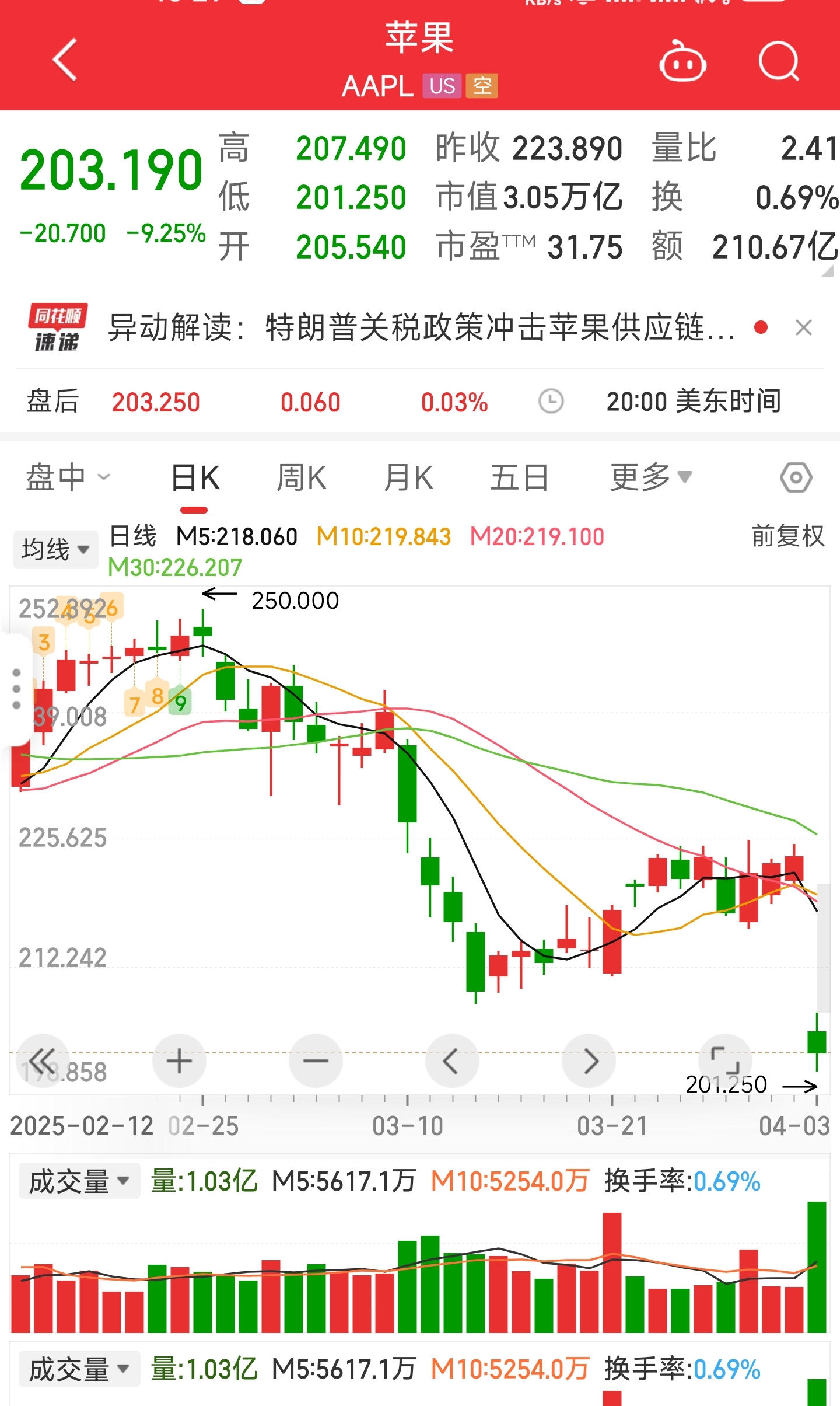Switch to the 月K chart tab
The width and height of the screenshot is (840, 1406).
(x=408, y=477)
